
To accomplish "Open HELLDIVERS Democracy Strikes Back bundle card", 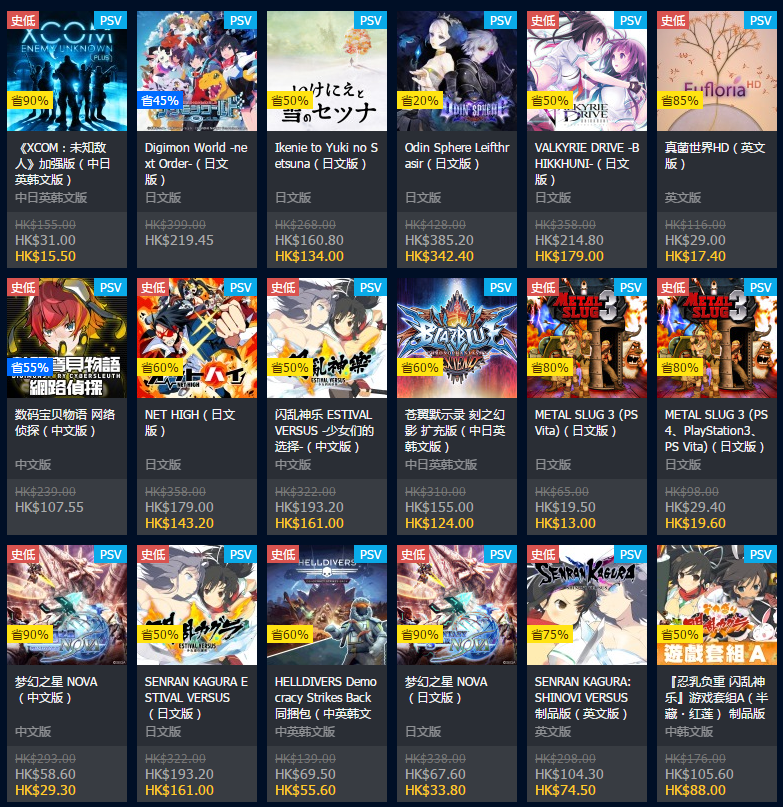I will click(327, 605).
